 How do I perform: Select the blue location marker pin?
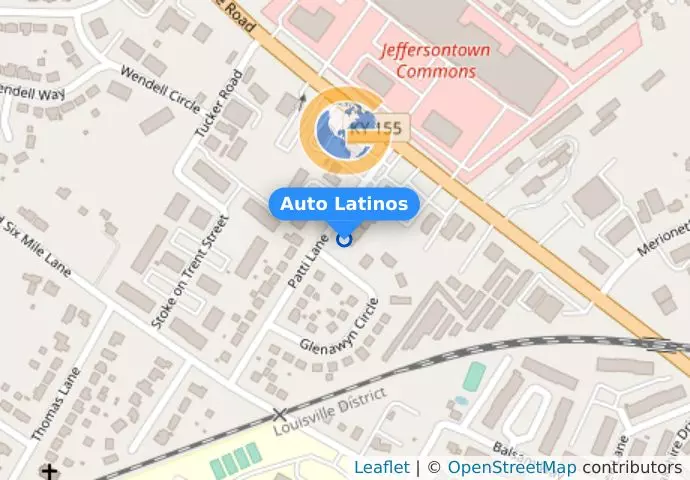click(344, 239)
